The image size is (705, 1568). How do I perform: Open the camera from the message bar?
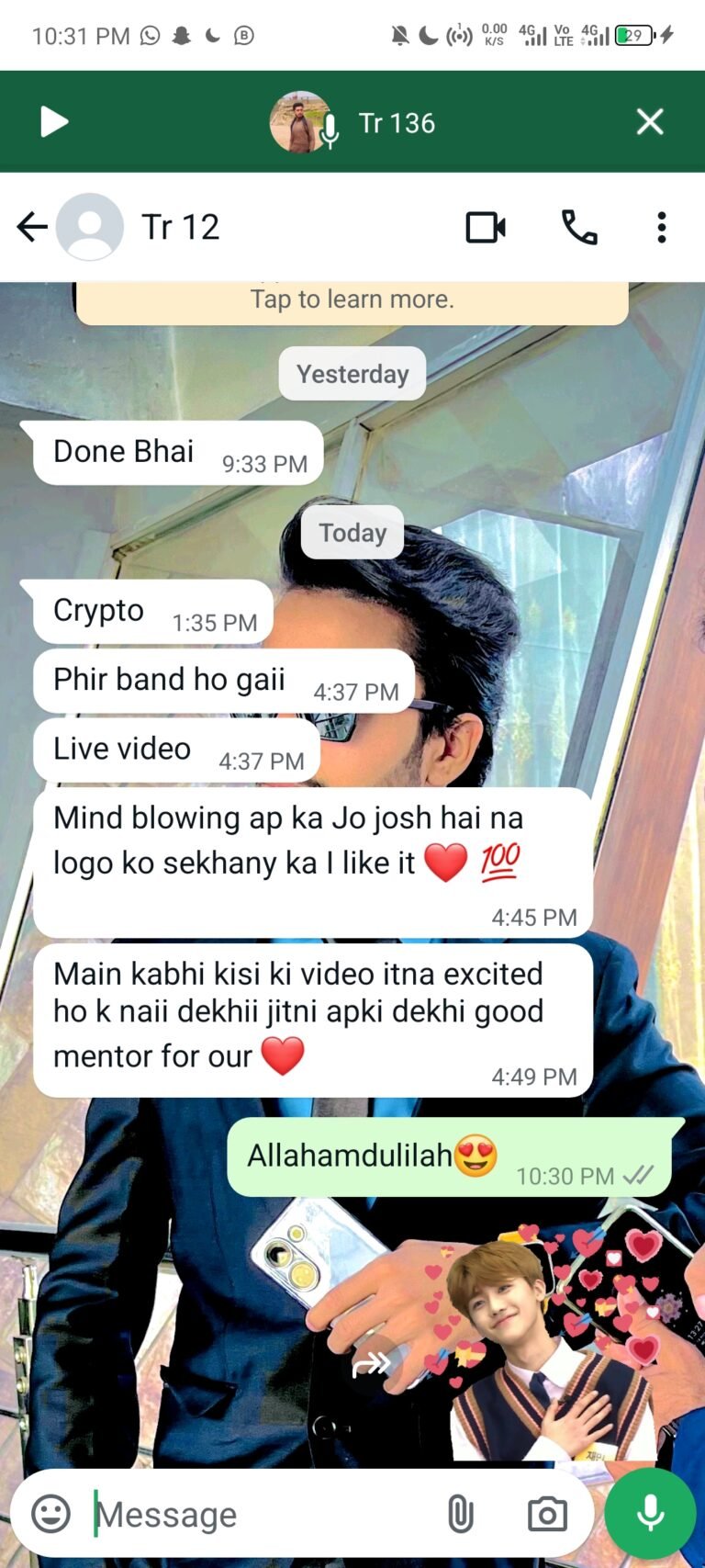click(x=547, y=1514)
